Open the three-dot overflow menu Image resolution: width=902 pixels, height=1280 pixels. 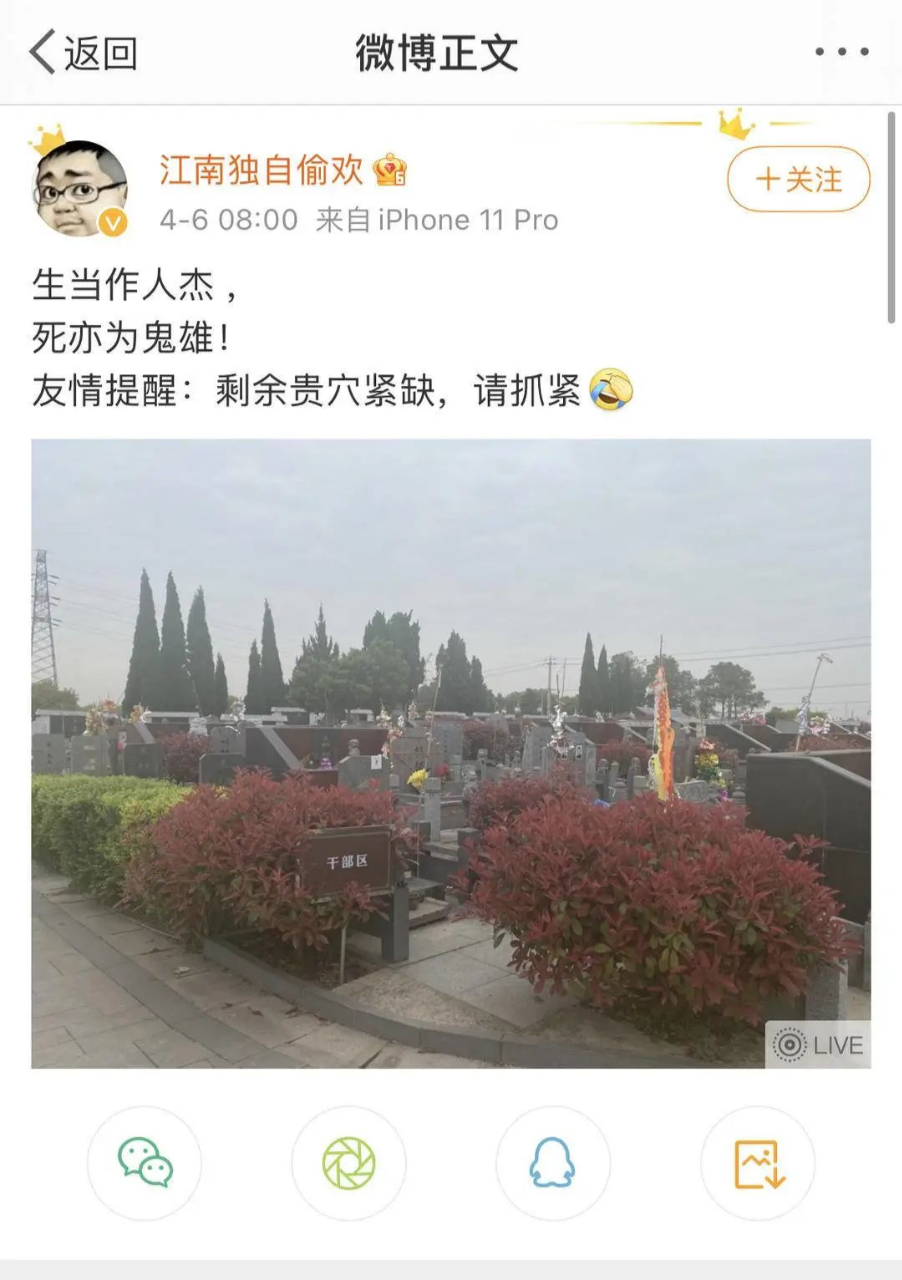(842, 52)
